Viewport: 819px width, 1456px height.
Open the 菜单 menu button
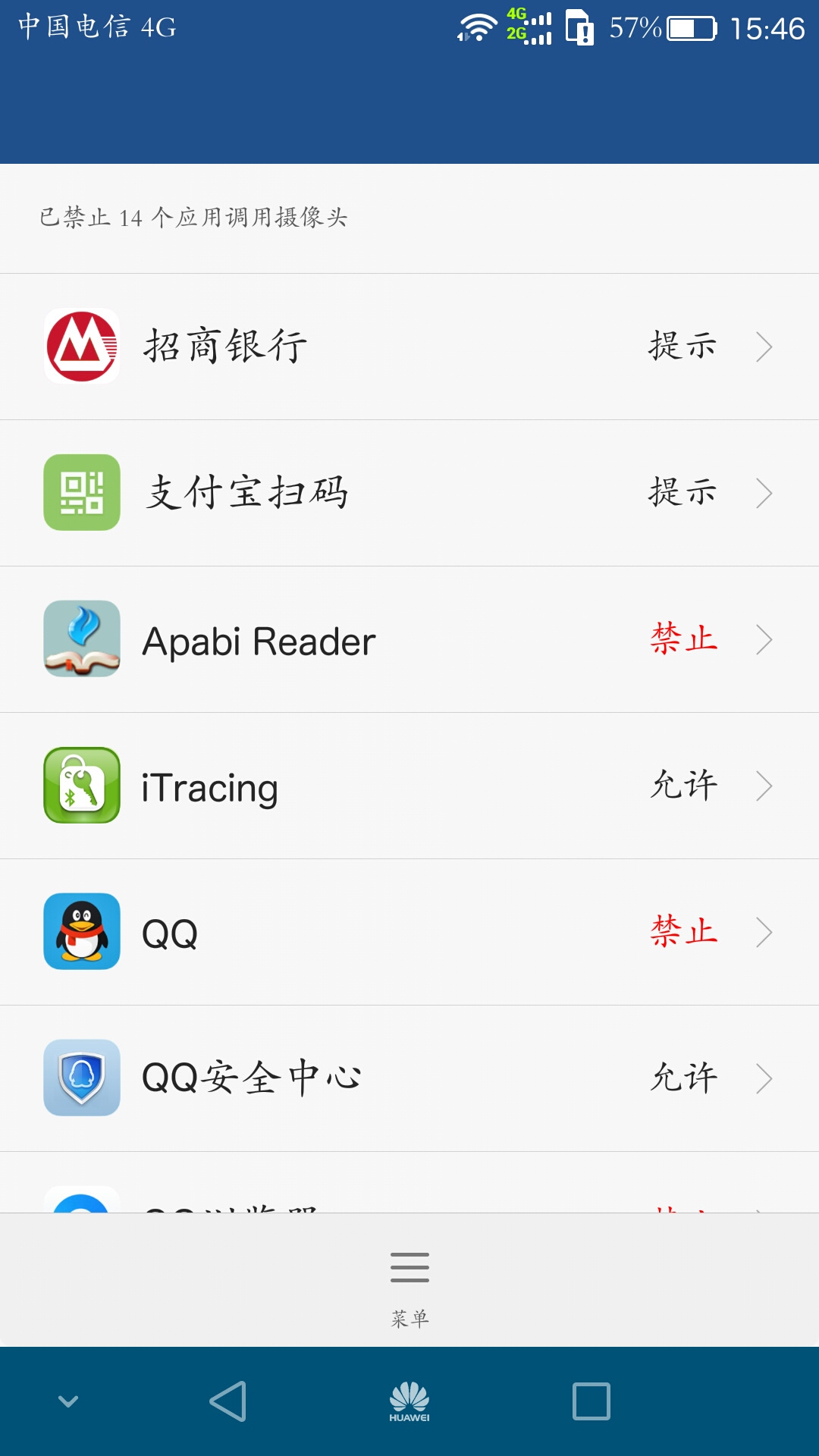click(x=409, y=1283)
